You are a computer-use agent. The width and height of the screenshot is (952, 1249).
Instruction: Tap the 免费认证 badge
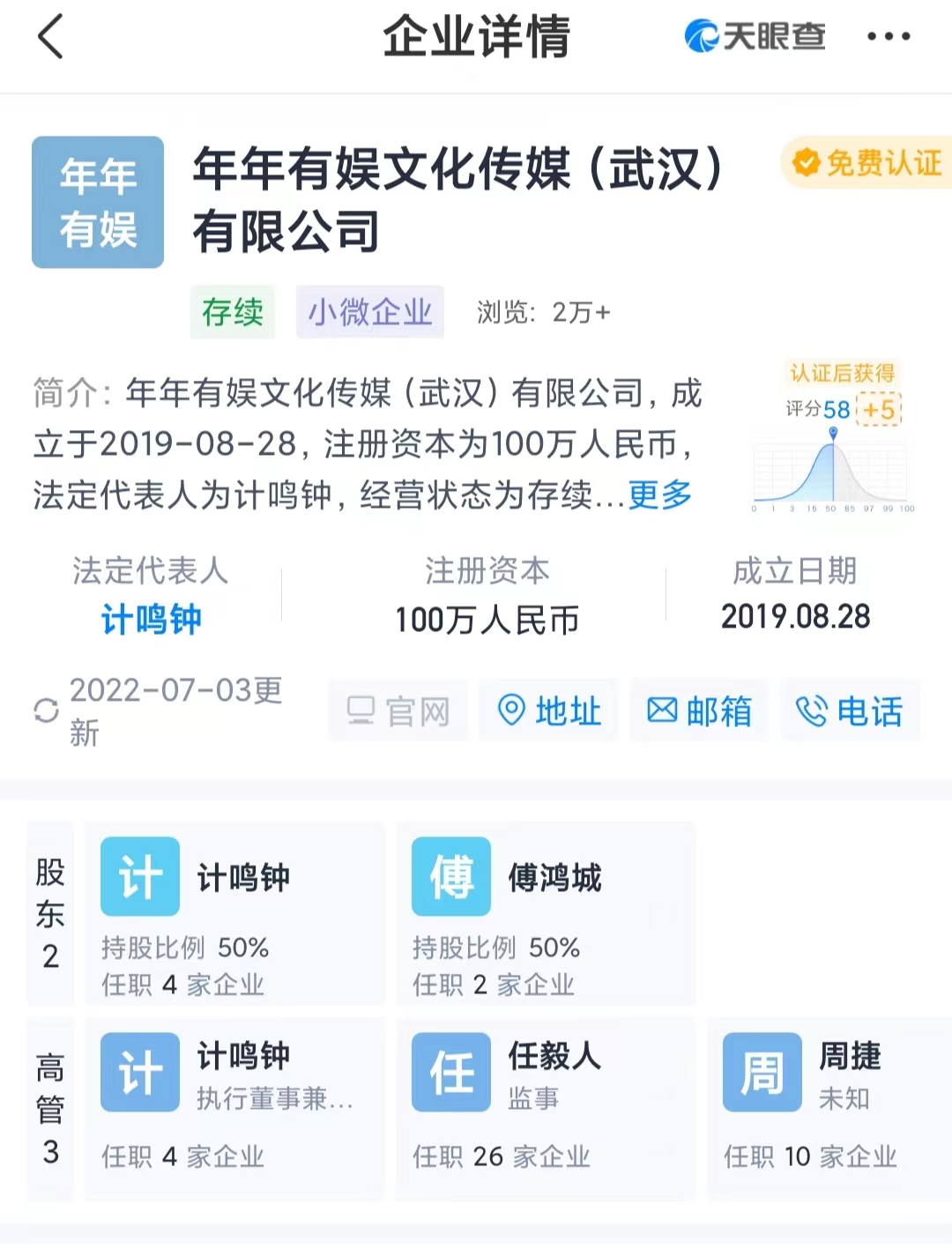tap(866, 163)
